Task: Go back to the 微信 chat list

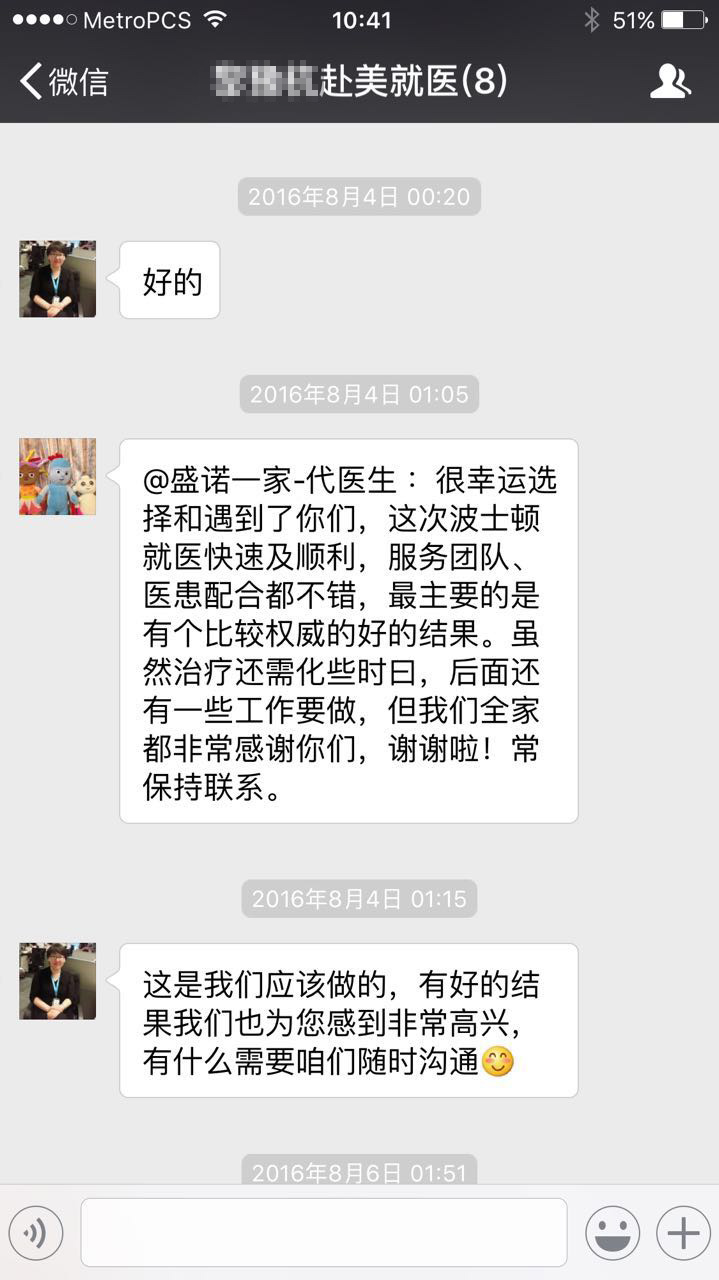Action: click(x=64, y=82)
